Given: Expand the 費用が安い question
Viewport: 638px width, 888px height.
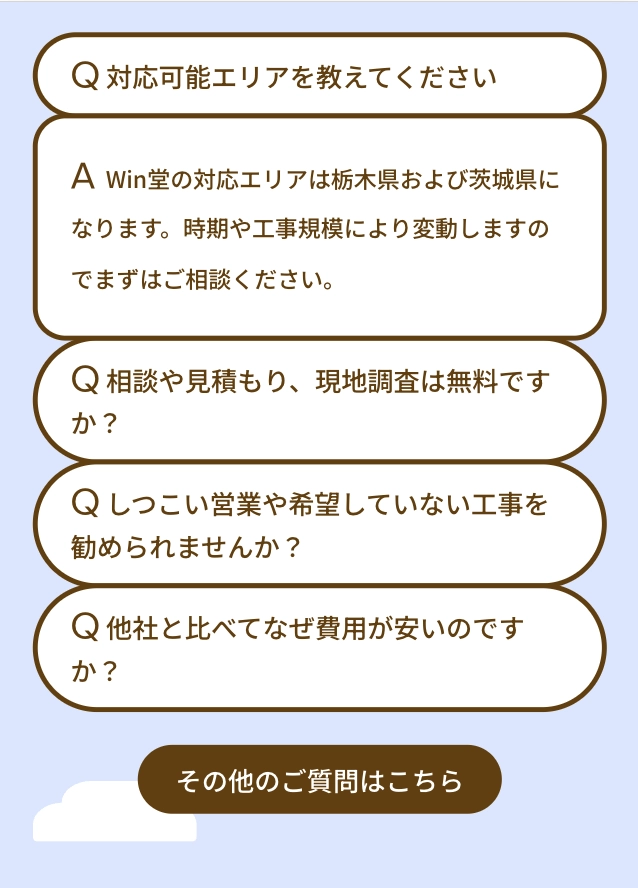Looking at the screenshot, I should point(319,648).
